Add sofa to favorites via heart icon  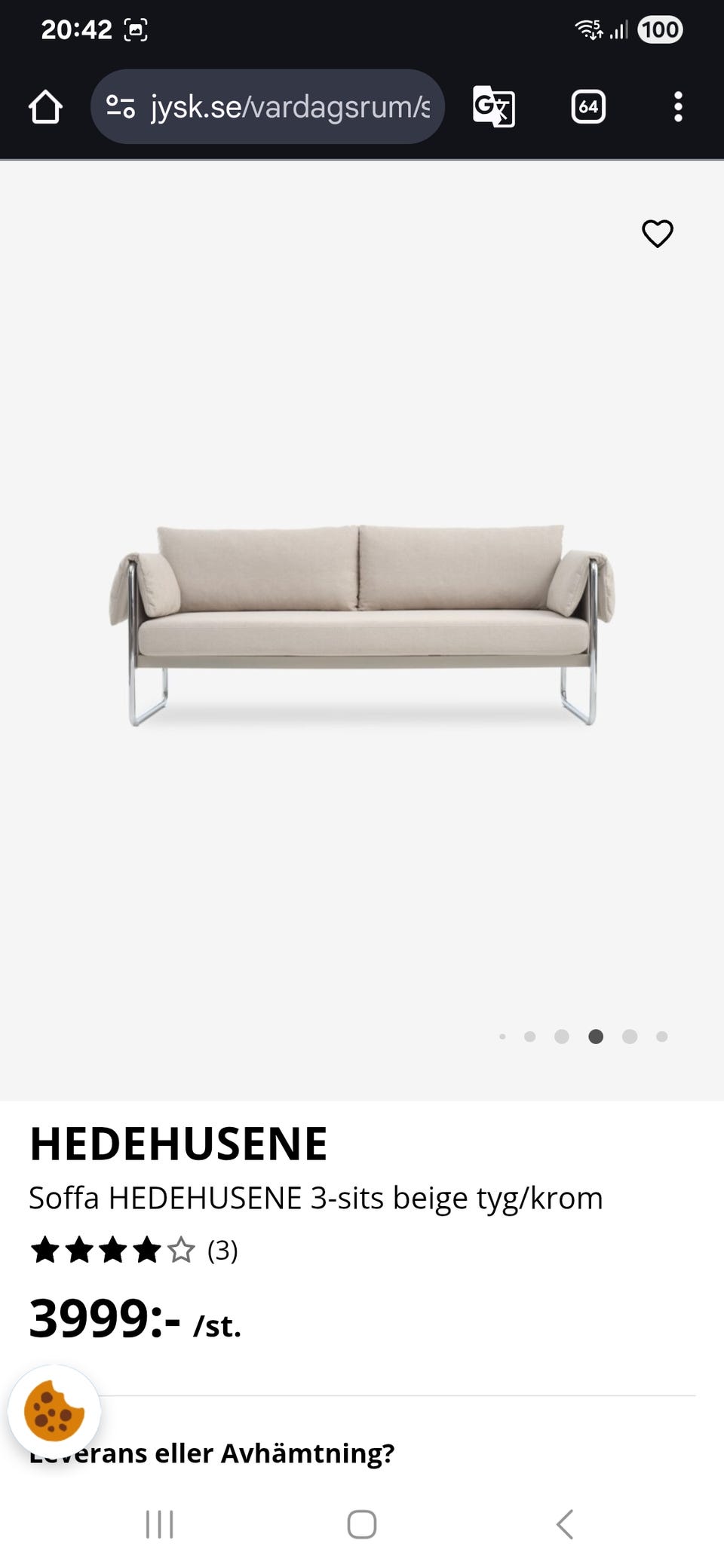point(656,234)
